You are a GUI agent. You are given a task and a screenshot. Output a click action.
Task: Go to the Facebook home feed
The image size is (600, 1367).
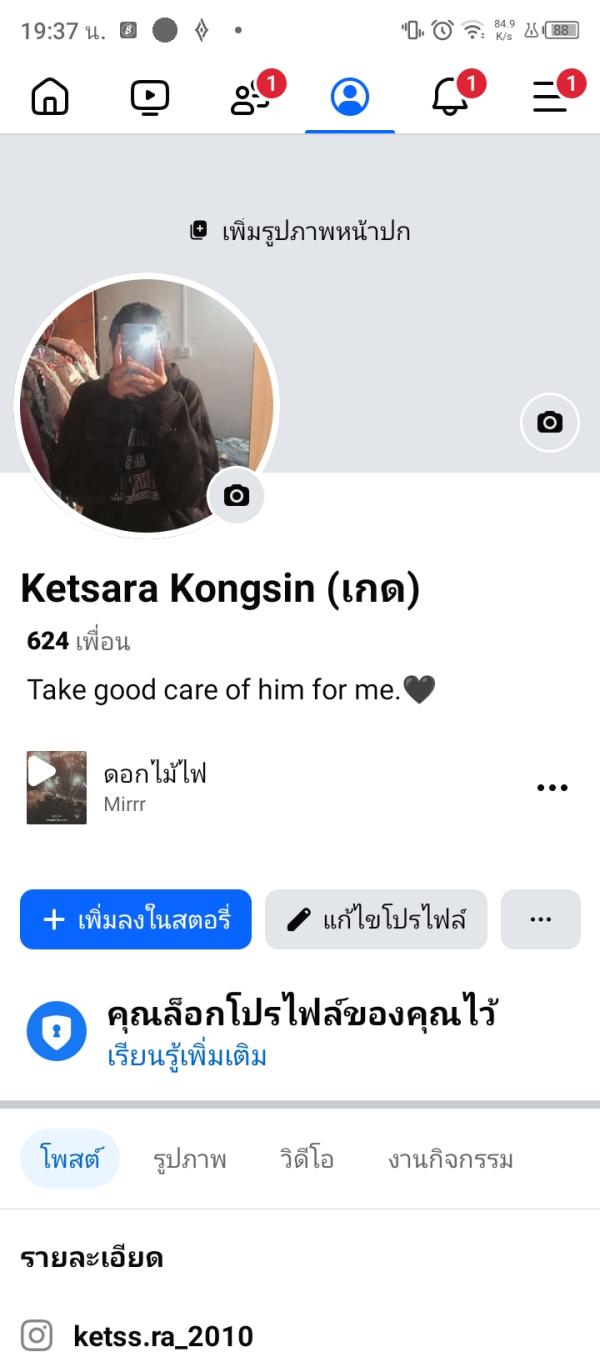coord(50,97)
